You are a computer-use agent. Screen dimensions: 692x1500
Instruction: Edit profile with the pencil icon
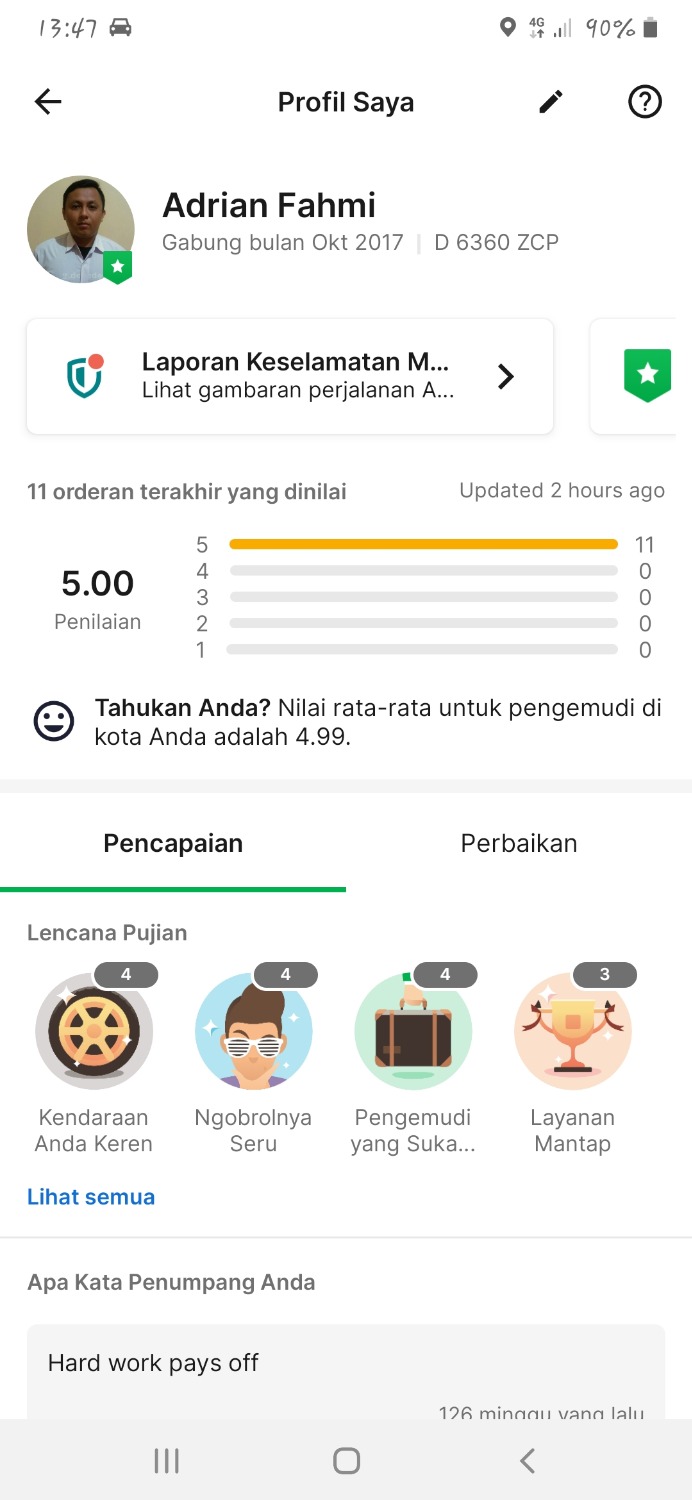(551, 102)
